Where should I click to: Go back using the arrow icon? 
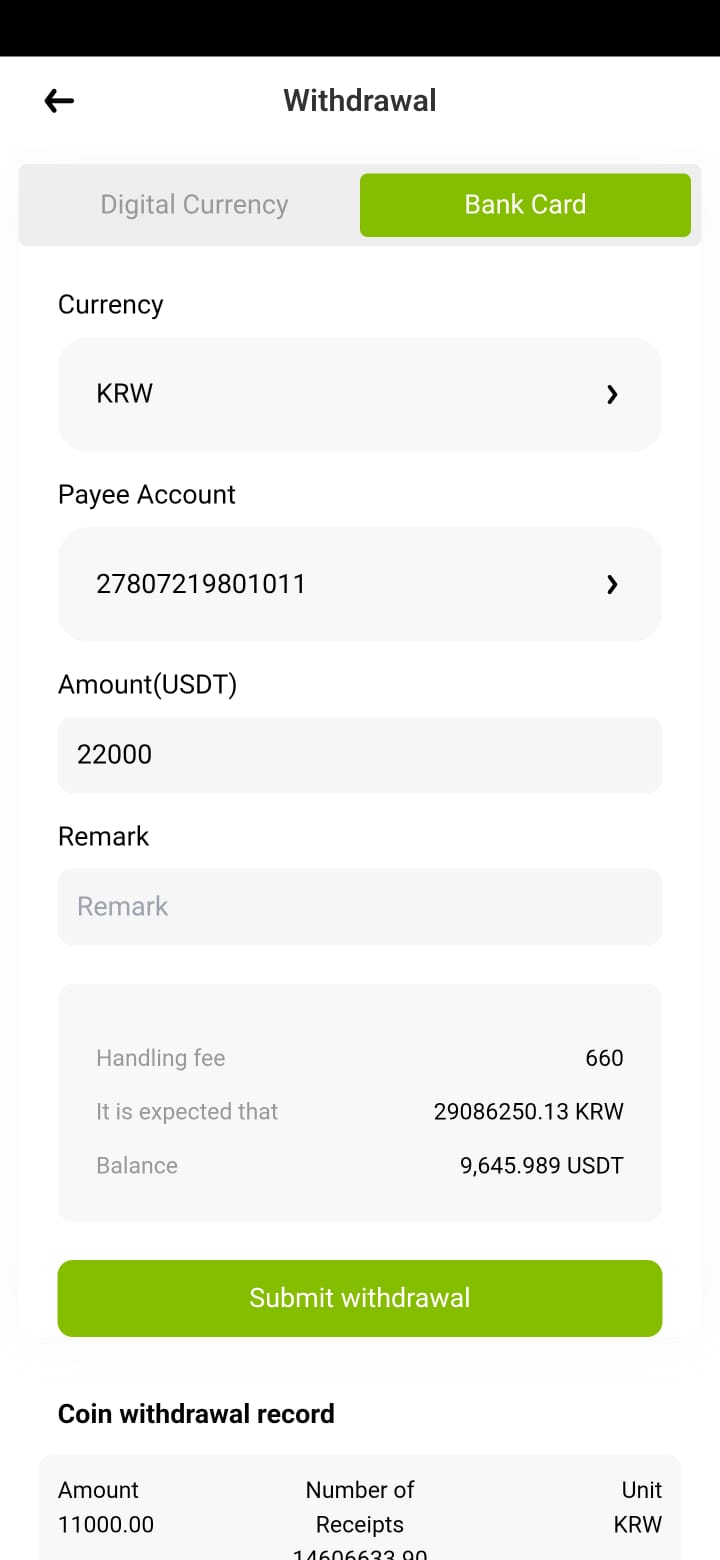click(x=59, y=100)
